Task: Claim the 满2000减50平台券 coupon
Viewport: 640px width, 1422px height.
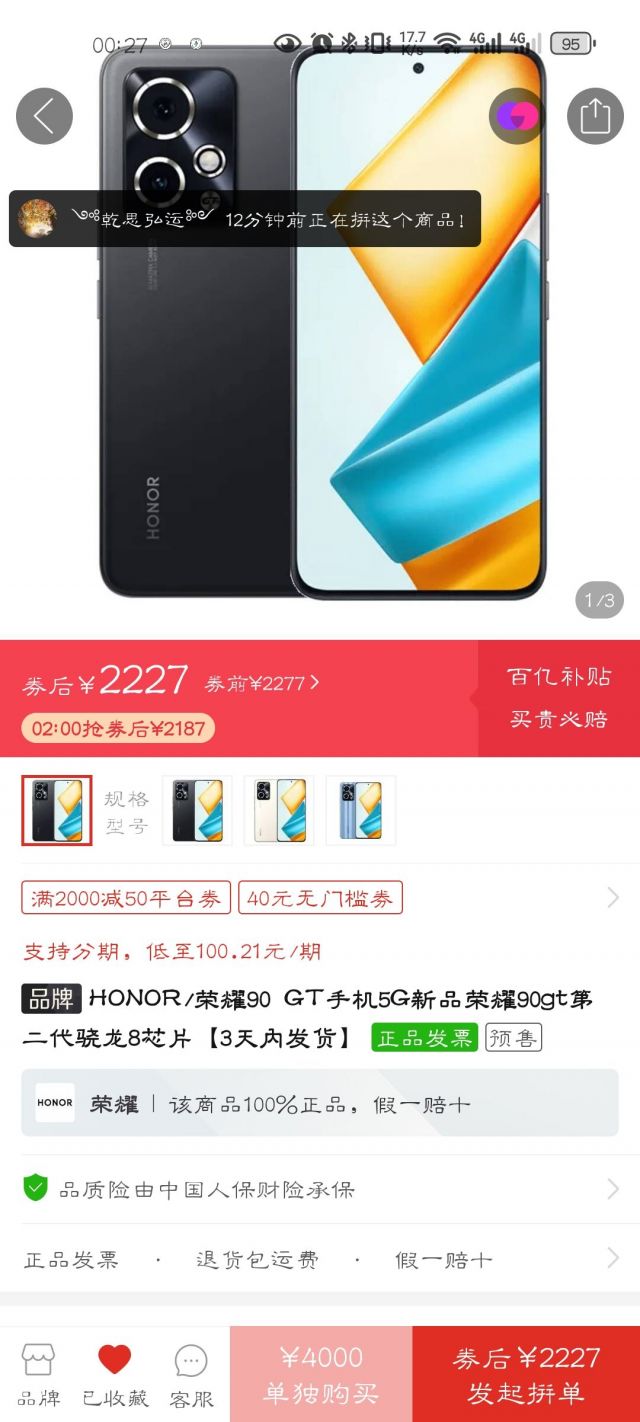Action: point(126,898)
